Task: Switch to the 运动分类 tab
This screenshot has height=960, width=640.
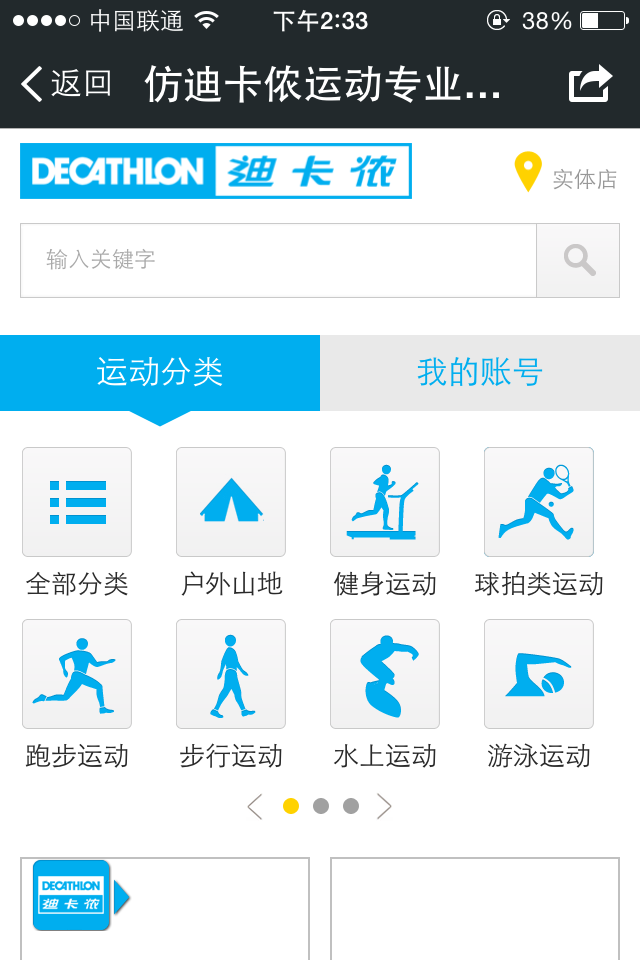Action: [160, 372]
